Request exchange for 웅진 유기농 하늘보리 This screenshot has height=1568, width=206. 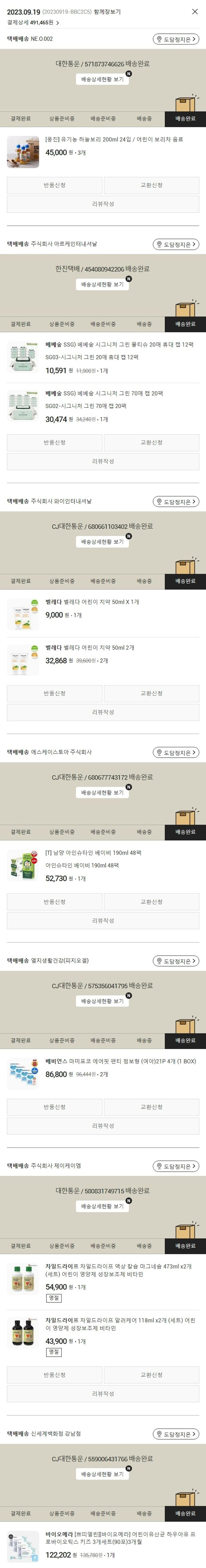[151, 185]
